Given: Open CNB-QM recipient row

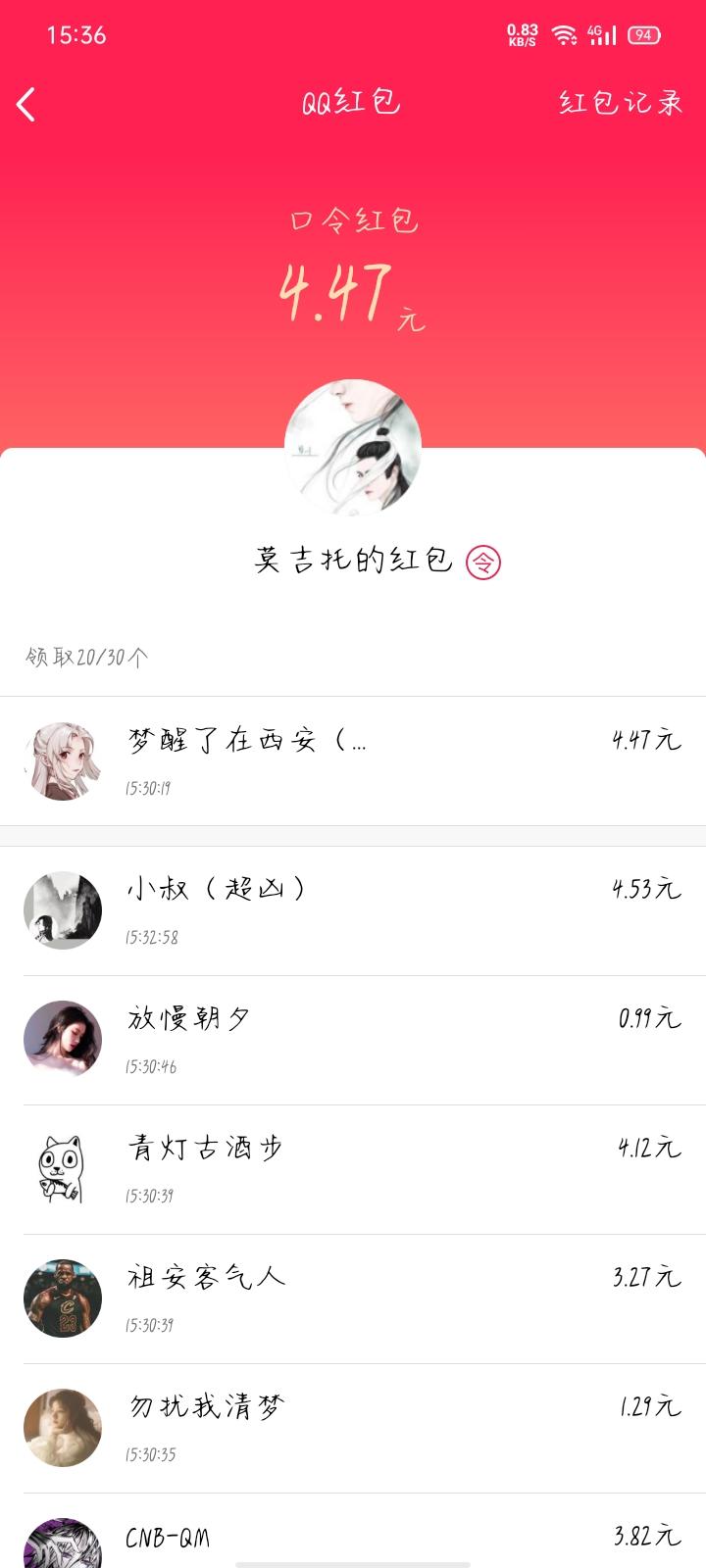Looking at the screenshot, I should (x=353, y=1539).
